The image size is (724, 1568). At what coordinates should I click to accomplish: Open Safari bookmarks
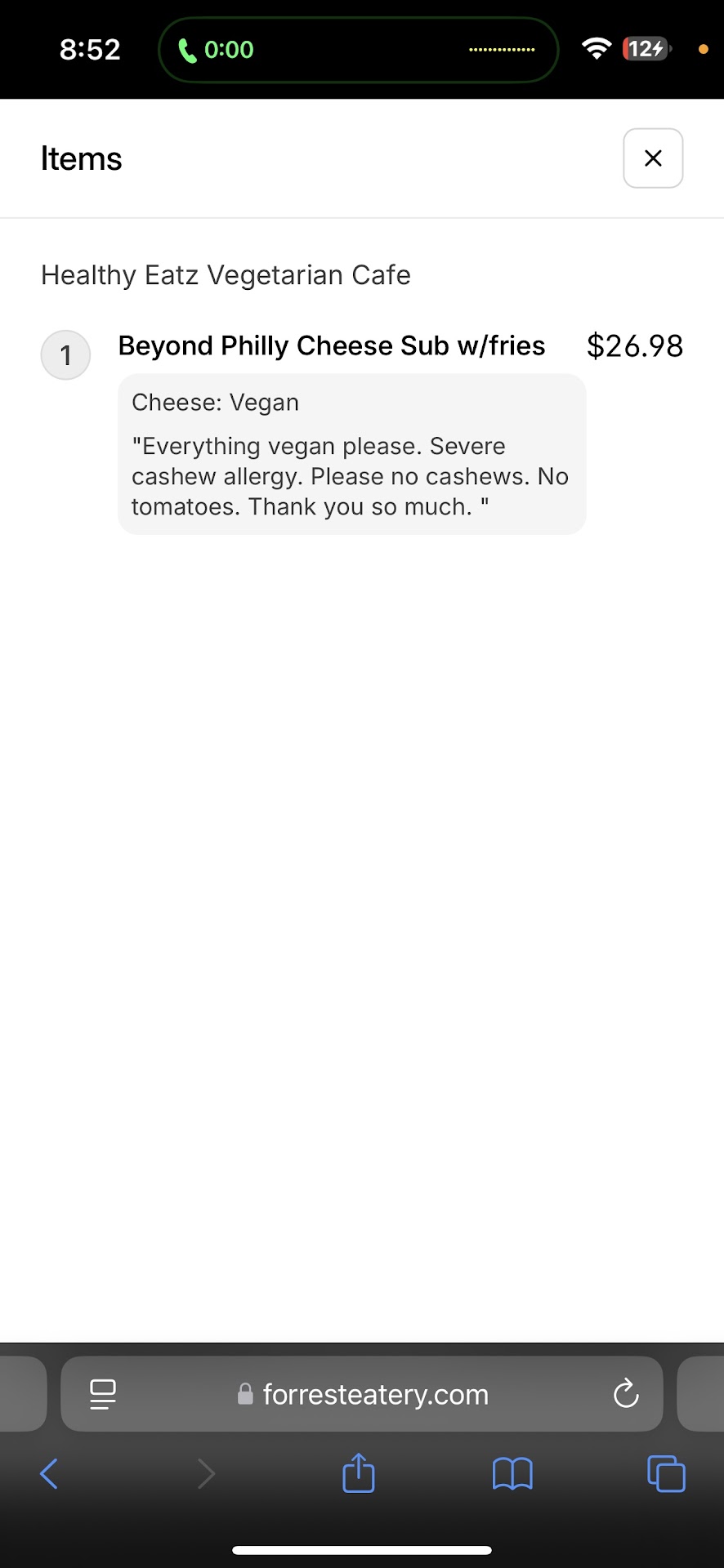pyautogui.click(x=512, y=1474)
